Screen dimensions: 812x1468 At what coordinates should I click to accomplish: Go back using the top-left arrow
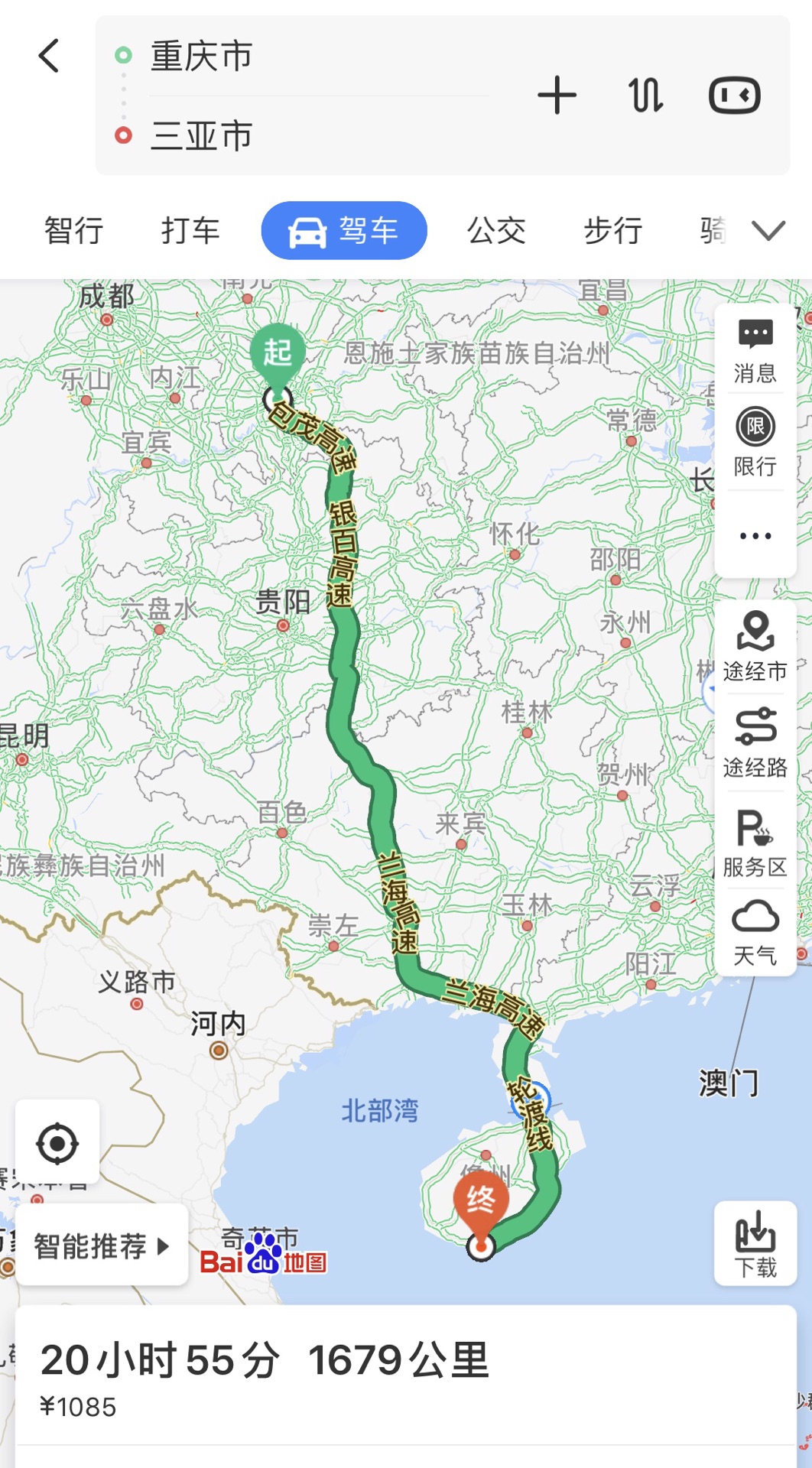[49, 56]
